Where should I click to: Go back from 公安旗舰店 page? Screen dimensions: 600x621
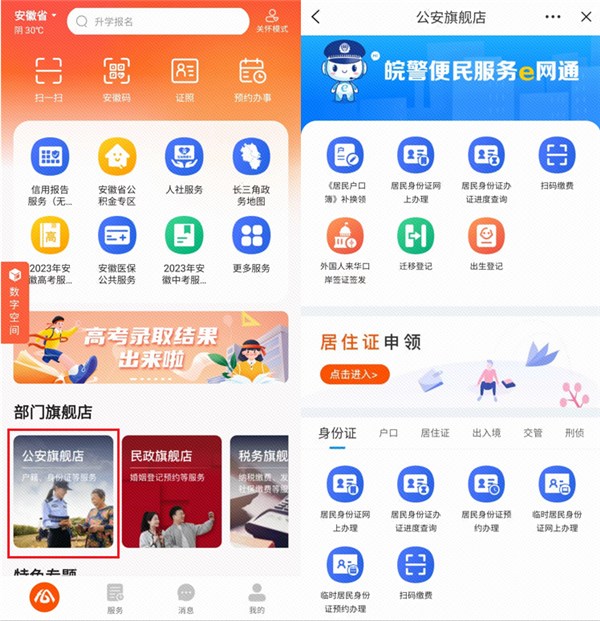(x=316, y=17)
